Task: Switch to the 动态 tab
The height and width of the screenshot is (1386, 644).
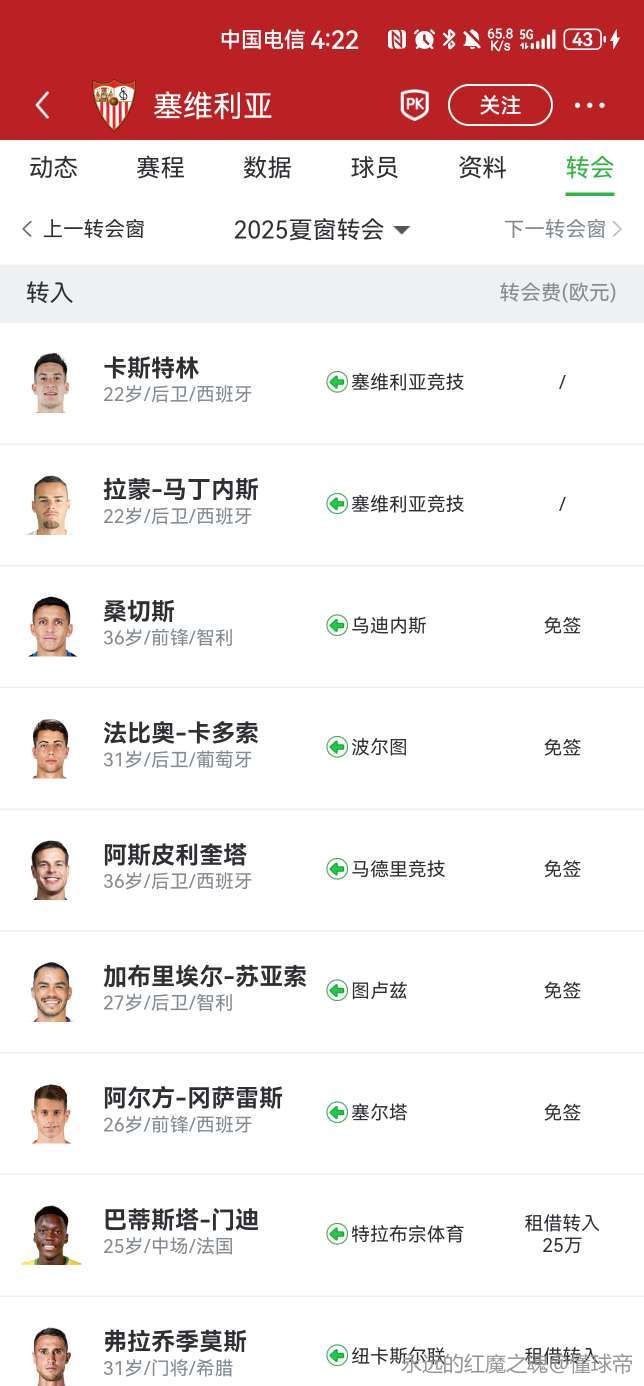Action: (x=53, y=168)
